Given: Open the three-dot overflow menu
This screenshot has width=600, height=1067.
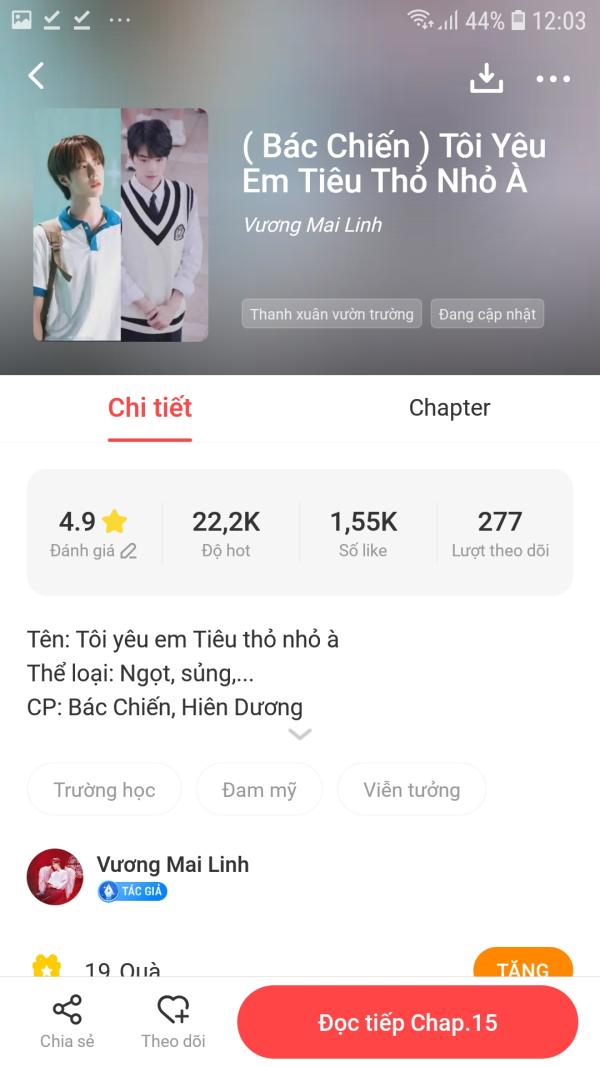Looking at the screenshot, I should (x=553, y=78).
